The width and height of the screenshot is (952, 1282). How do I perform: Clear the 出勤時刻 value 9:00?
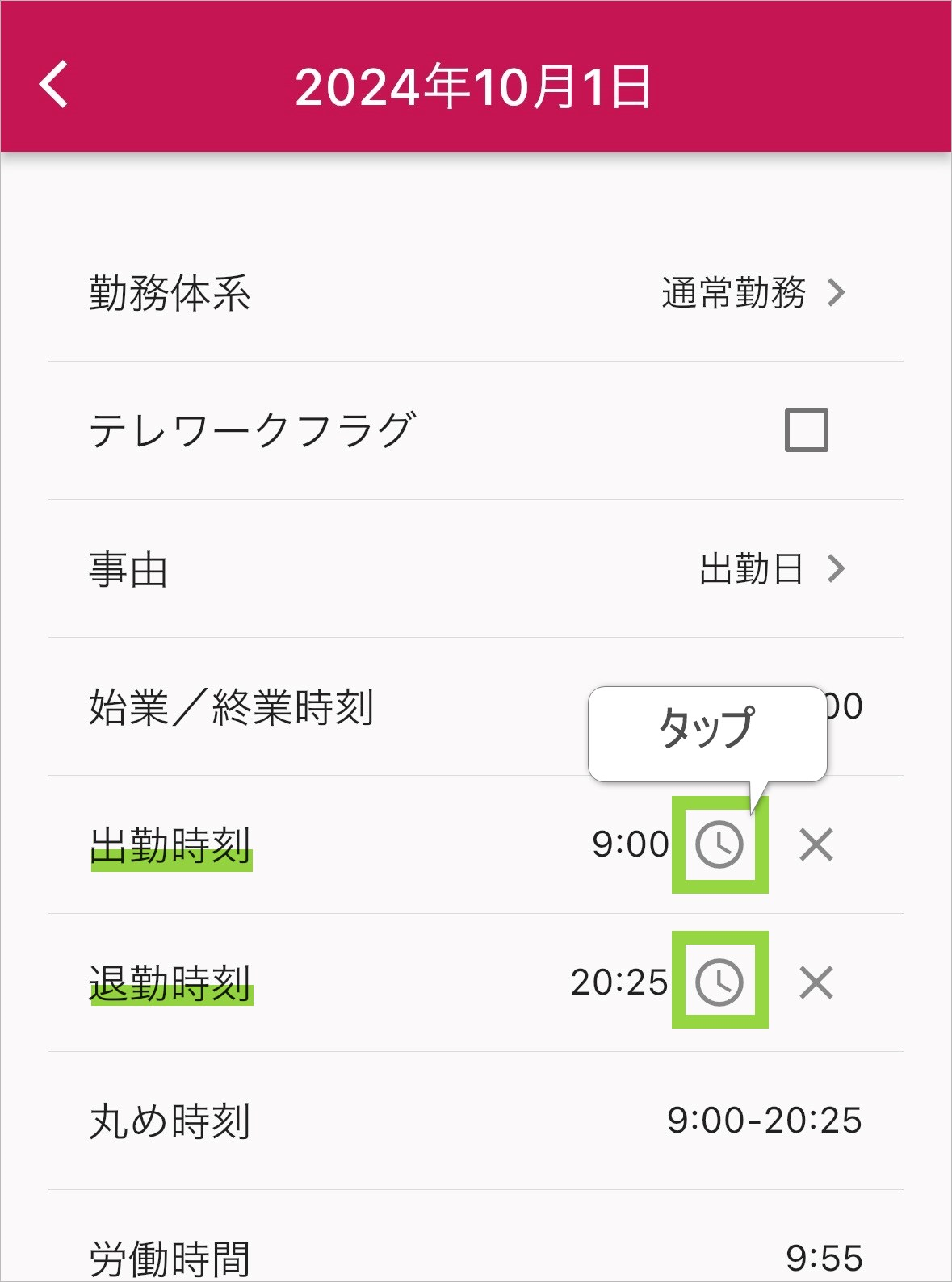(x=816, y=845)
